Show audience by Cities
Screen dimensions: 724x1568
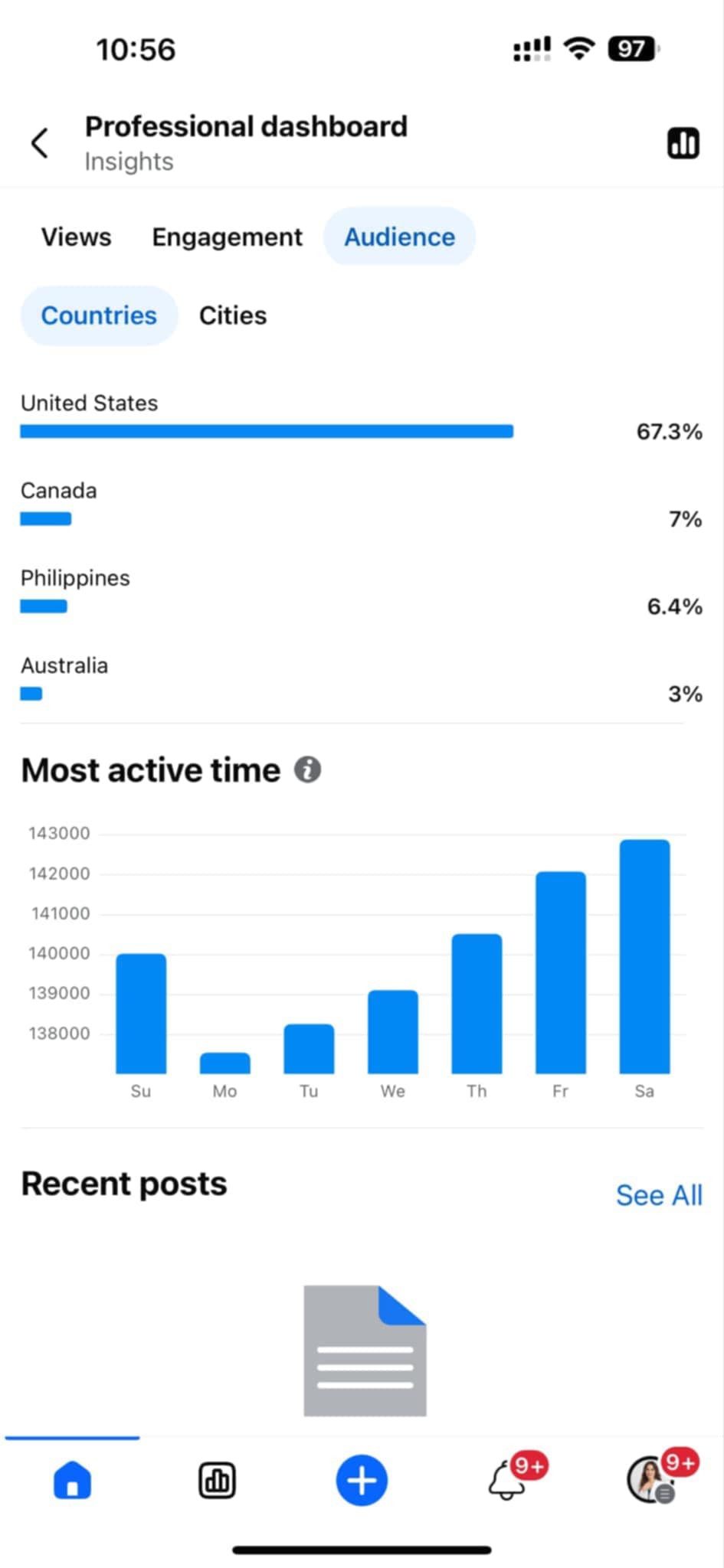(x=233, y=315)
